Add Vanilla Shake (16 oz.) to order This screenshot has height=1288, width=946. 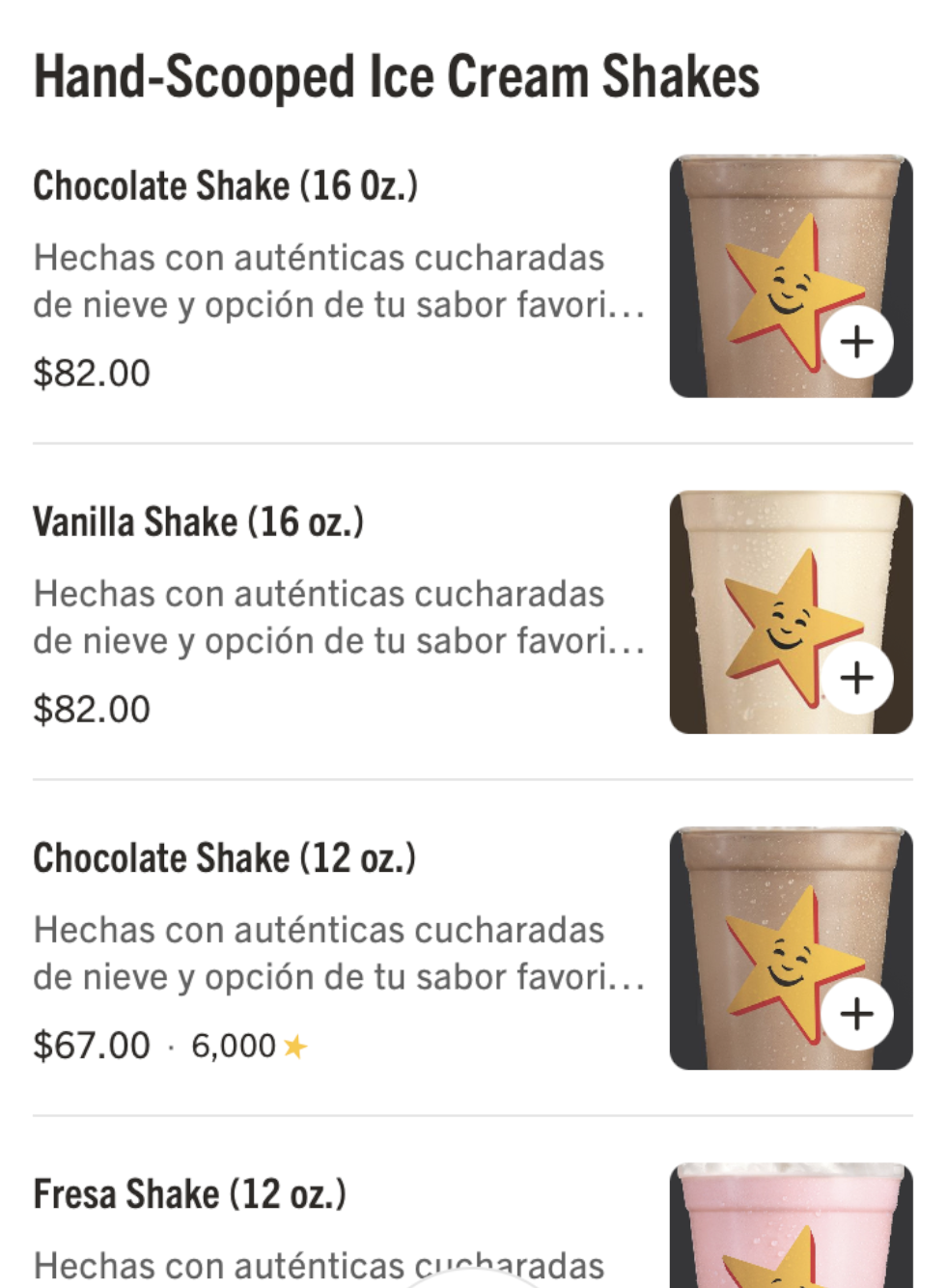[x=856, y=678]
